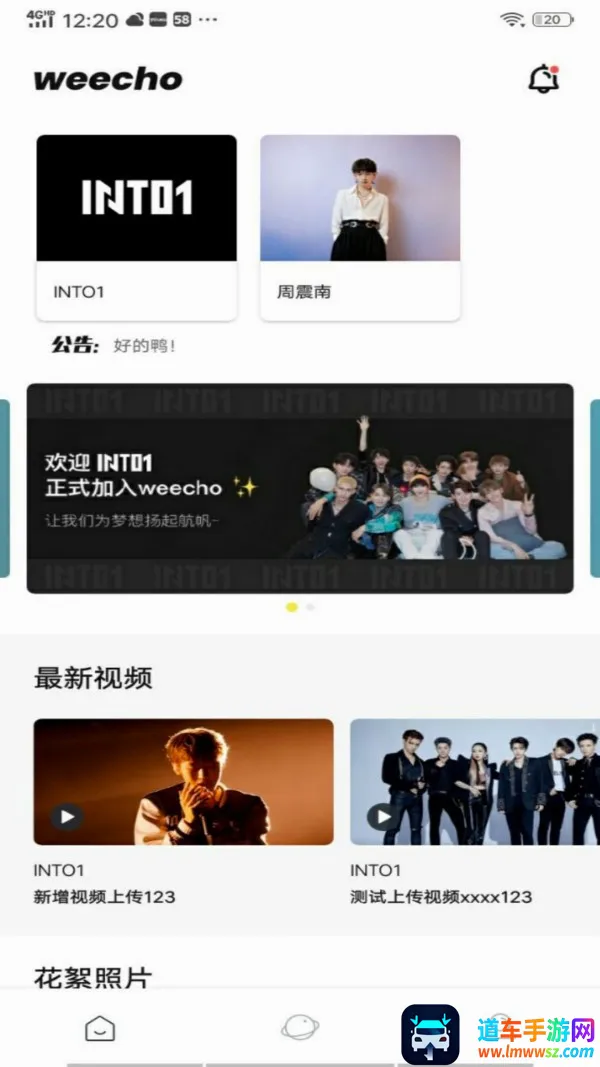600x1067 pixels.
Task: Open the 周震南 artist card
Action: point(360,227)
